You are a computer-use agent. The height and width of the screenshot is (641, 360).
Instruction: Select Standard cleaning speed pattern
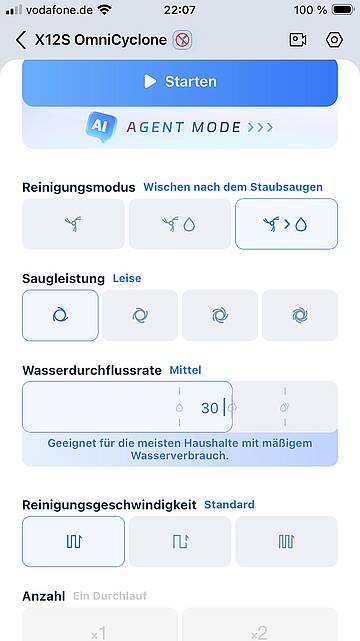point(74,542)
